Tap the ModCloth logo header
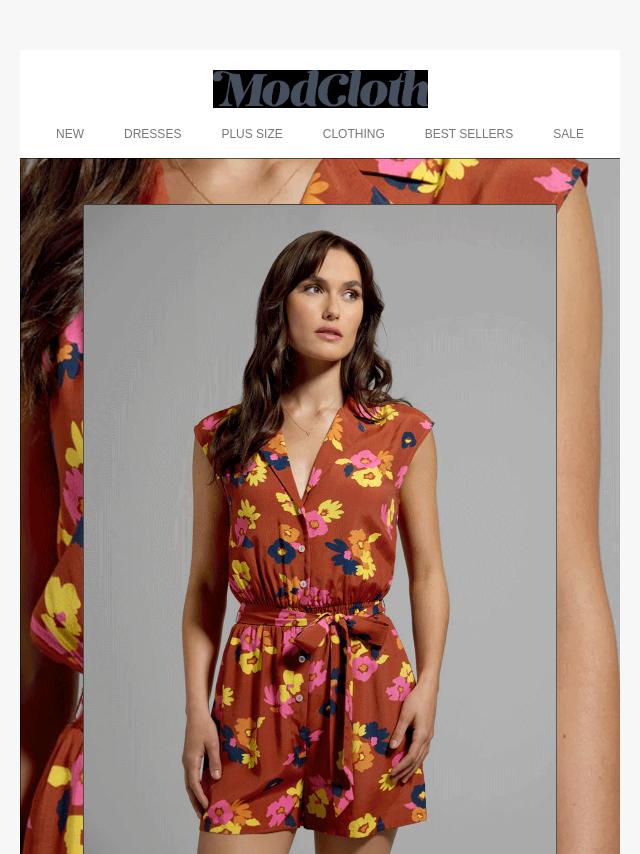Screen dimensions: 640x854 coord(320,89)
